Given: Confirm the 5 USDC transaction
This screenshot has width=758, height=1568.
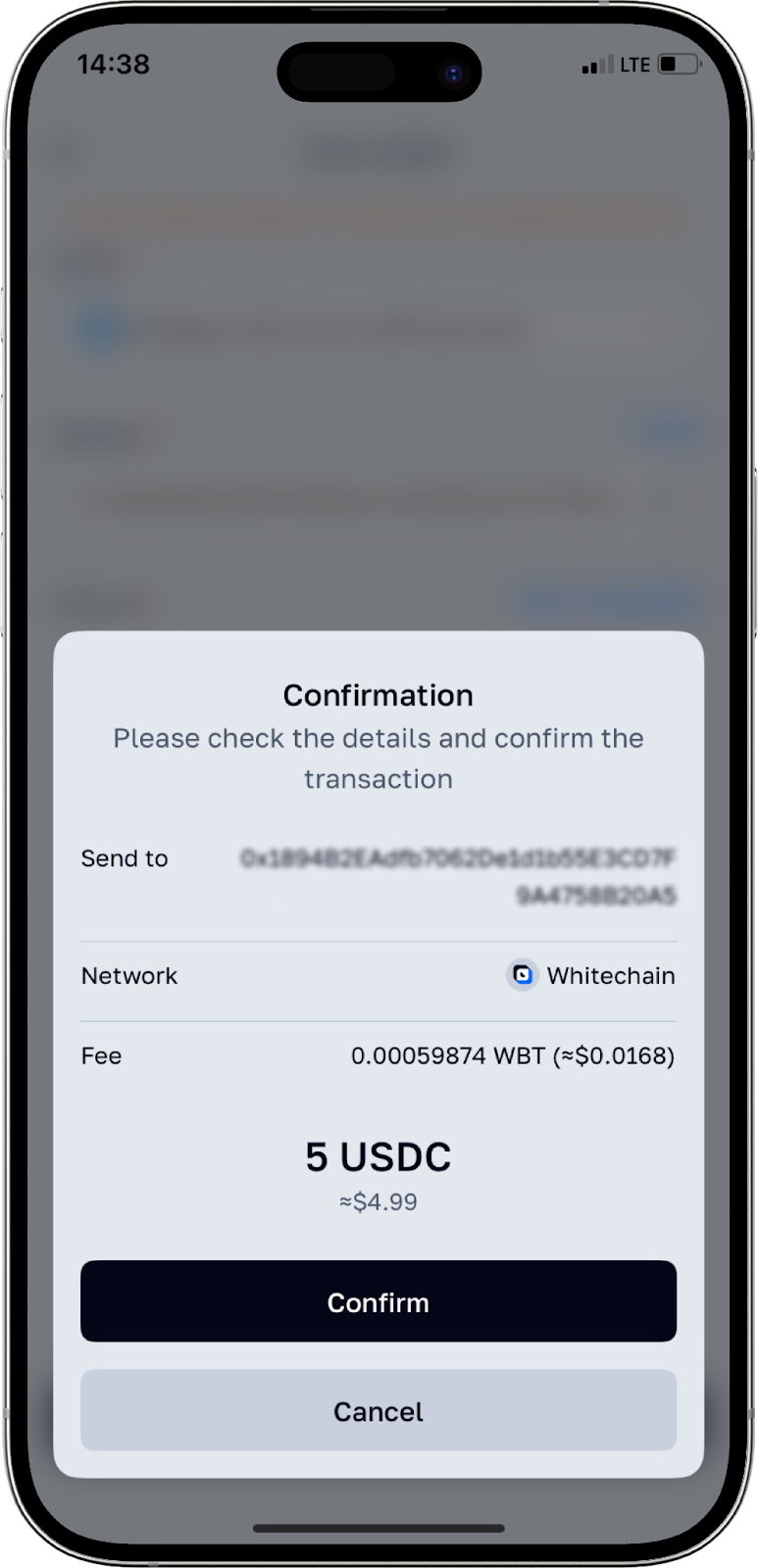Looking at the screenshot, I should 379,1301.
